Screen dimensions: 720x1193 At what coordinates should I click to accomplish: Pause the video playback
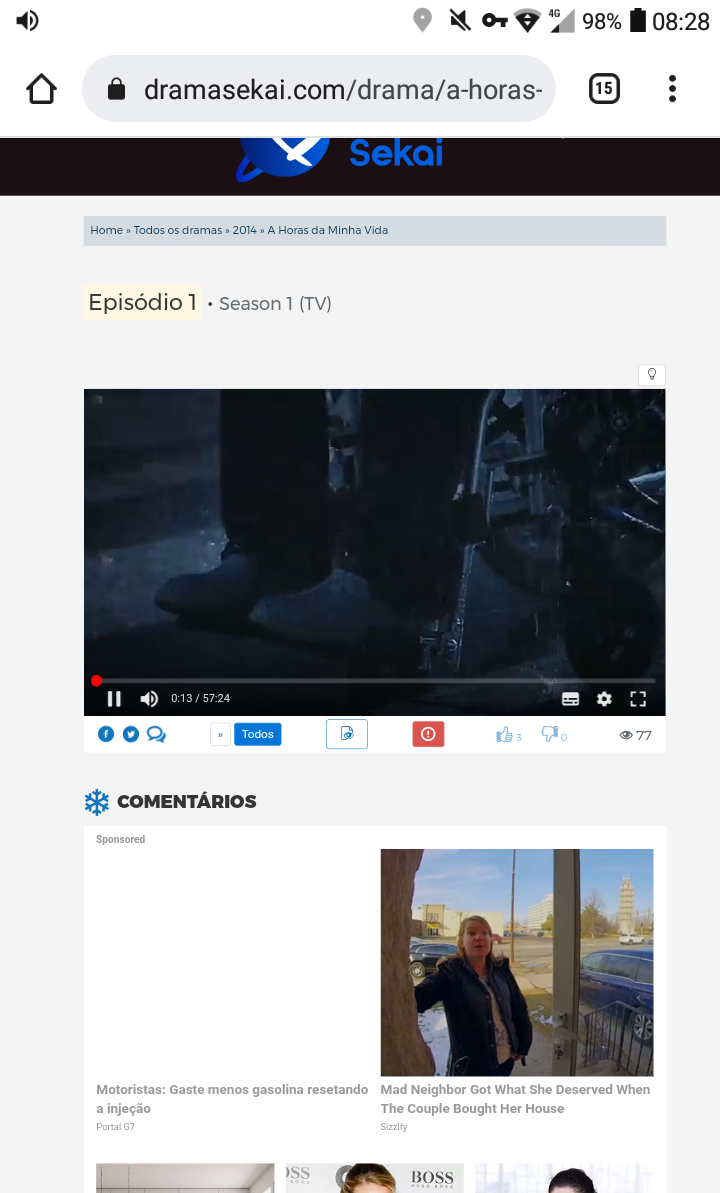[114, 698]
